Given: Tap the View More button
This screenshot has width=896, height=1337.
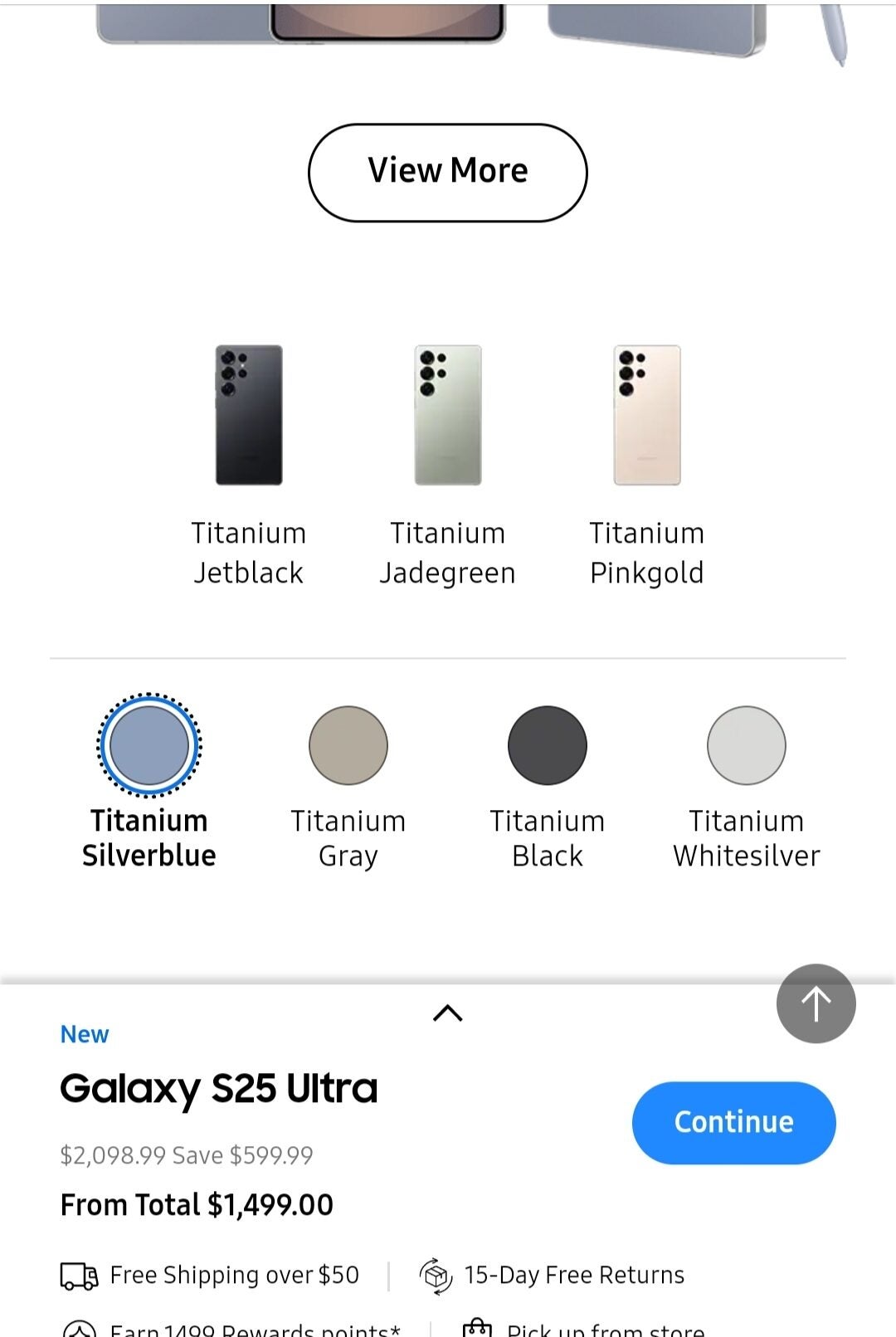Looking at the screenshot, I should (448, 172).
